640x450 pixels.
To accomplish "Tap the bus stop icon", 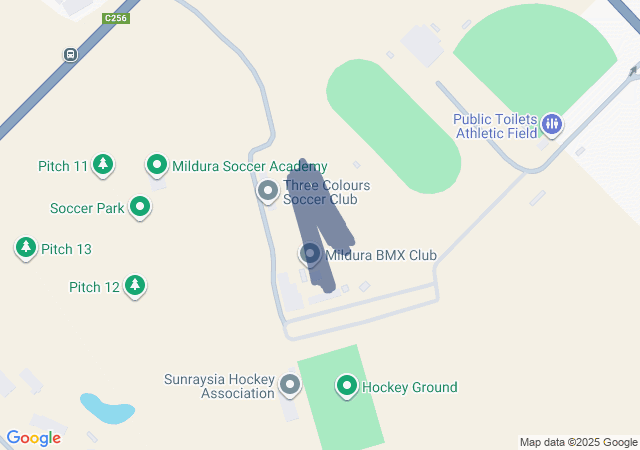I will pyautogui.click(x=70, y=55).
